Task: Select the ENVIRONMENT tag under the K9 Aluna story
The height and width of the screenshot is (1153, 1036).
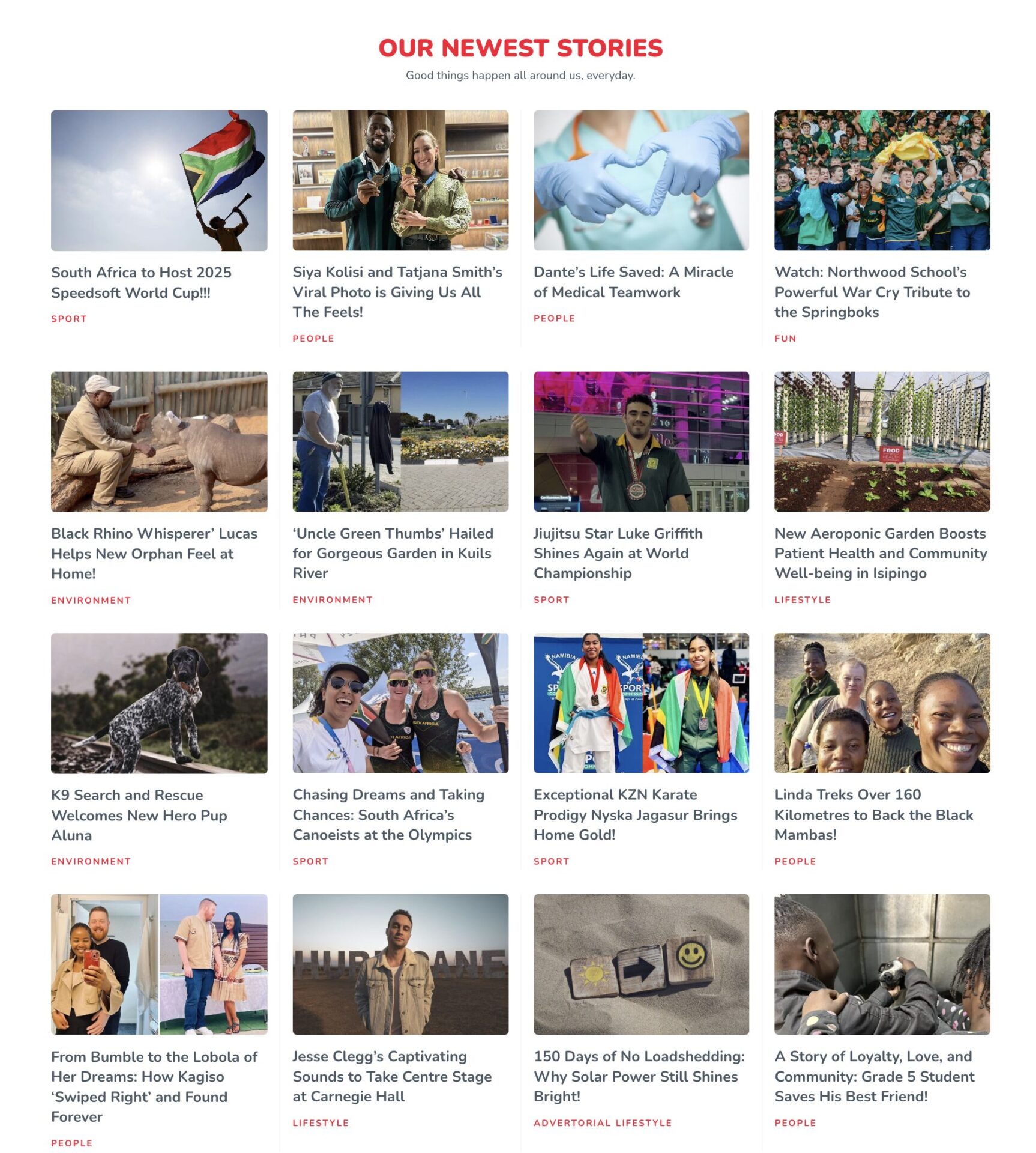Action: click(91, 861)
